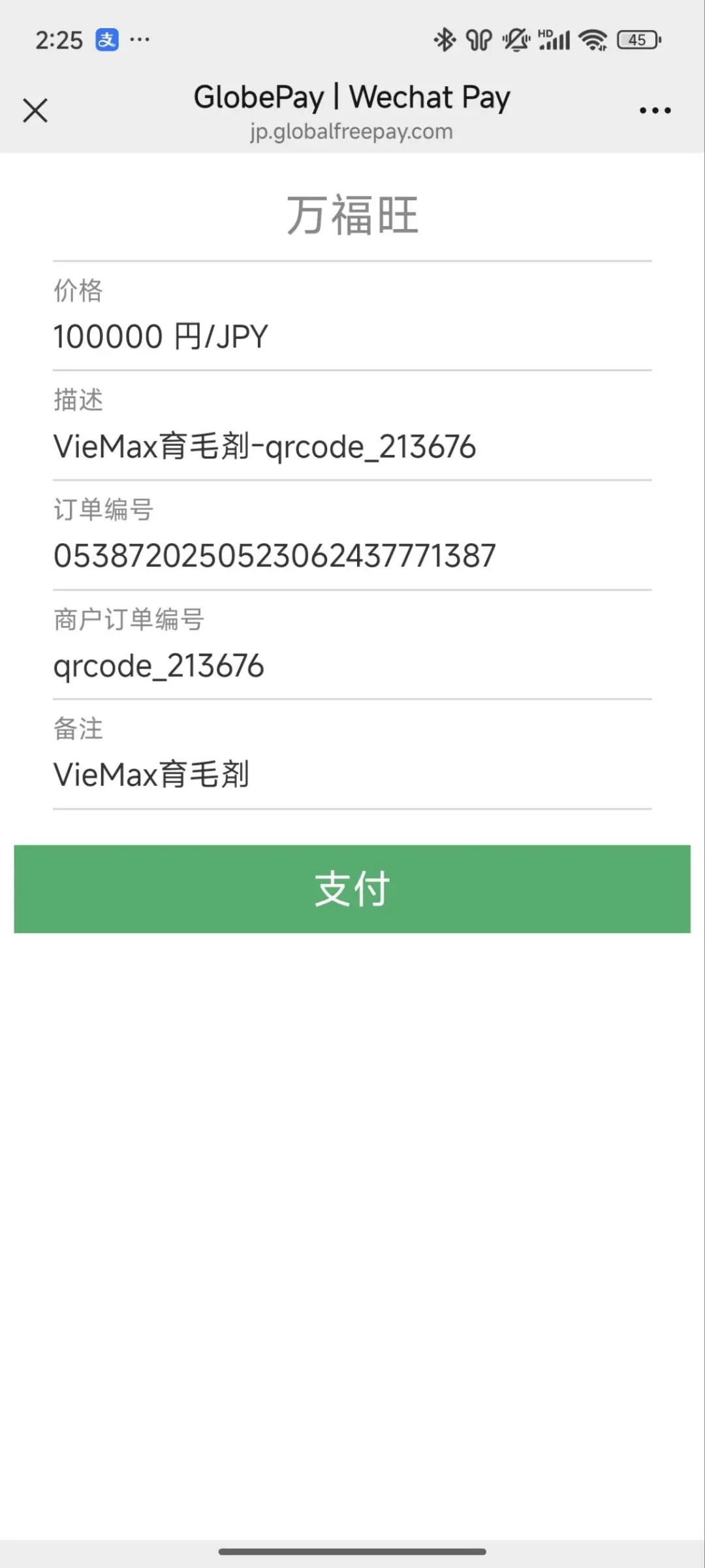Close the GlobePay Wechat Pay page
Image resolution: width=705 pixels, height=1568 pixels.
[35, 110]
